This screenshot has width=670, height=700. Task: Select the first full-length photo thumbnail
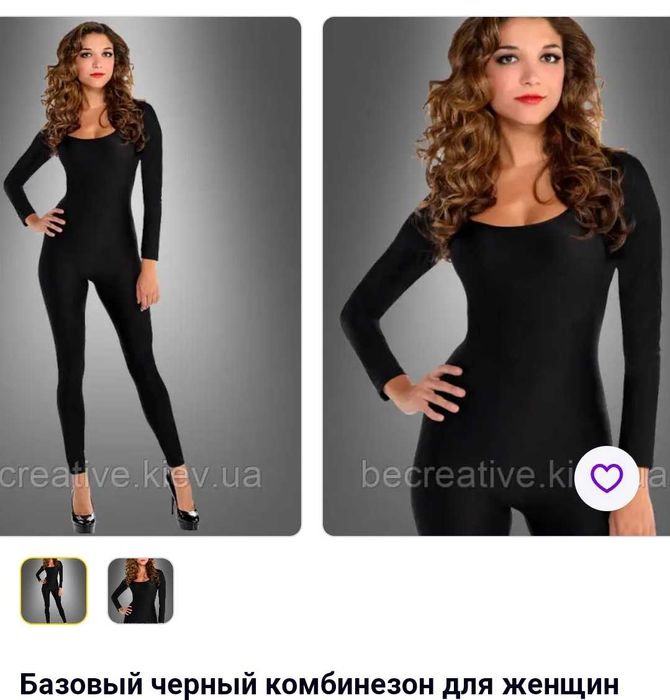(x=54, y=591)
